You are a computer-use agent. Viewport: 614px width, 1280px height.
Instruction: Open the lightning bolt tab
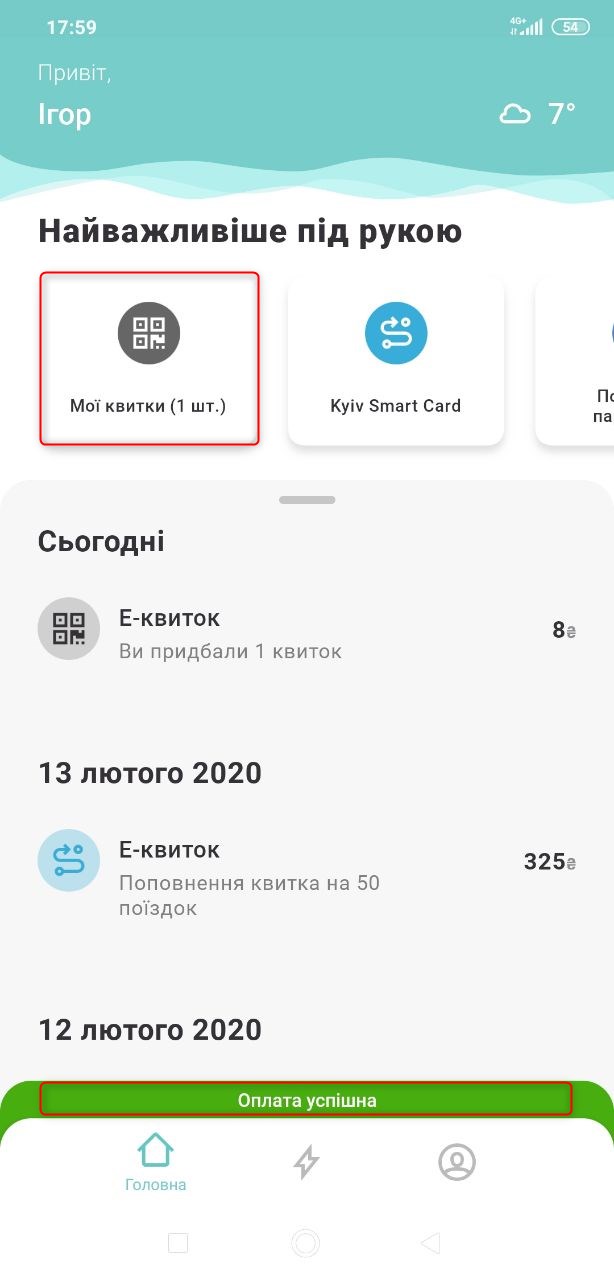point(306,1162)
